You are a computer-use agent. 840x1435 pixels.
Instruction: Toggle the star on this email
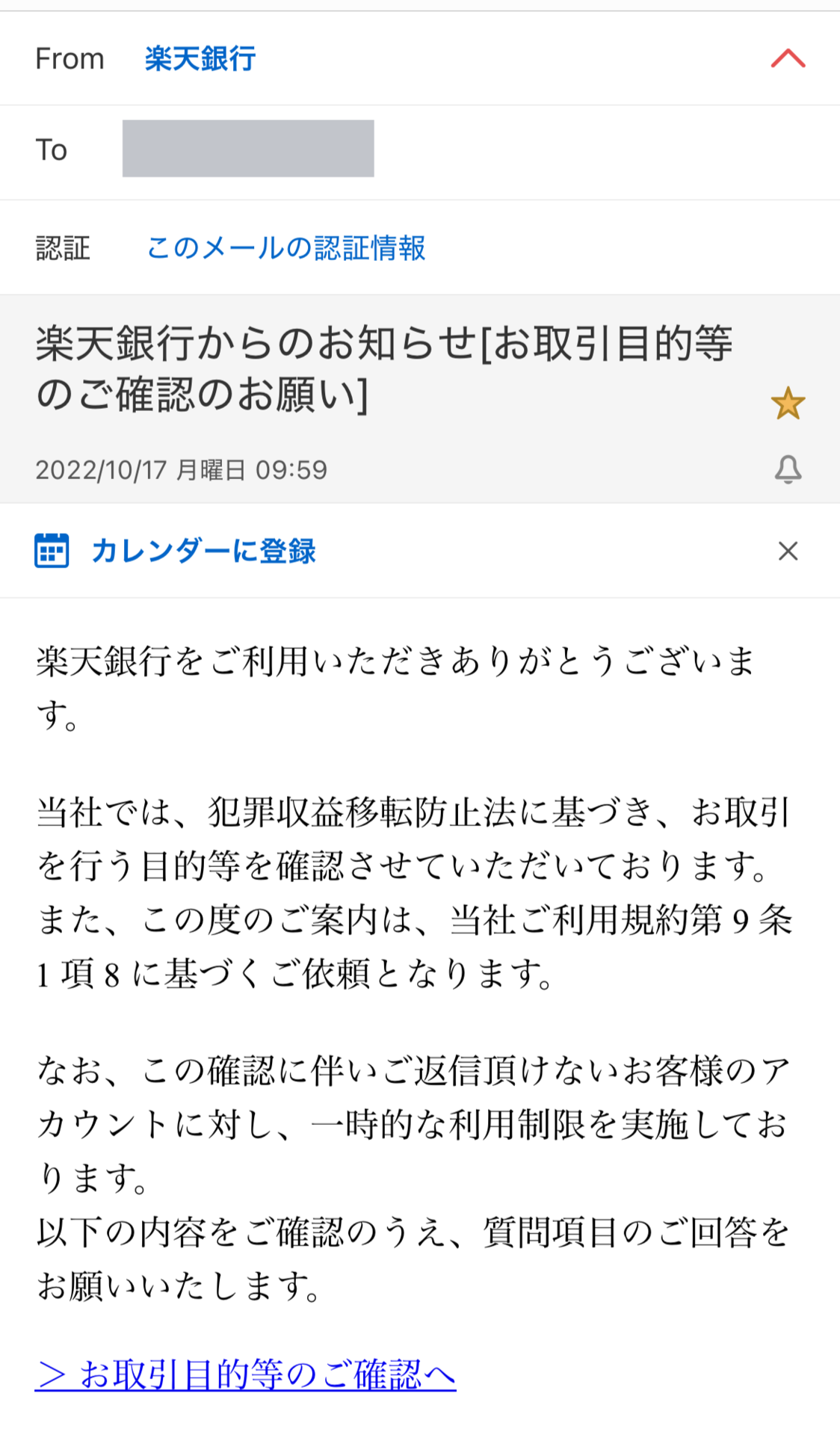click(x=788, y=404)
